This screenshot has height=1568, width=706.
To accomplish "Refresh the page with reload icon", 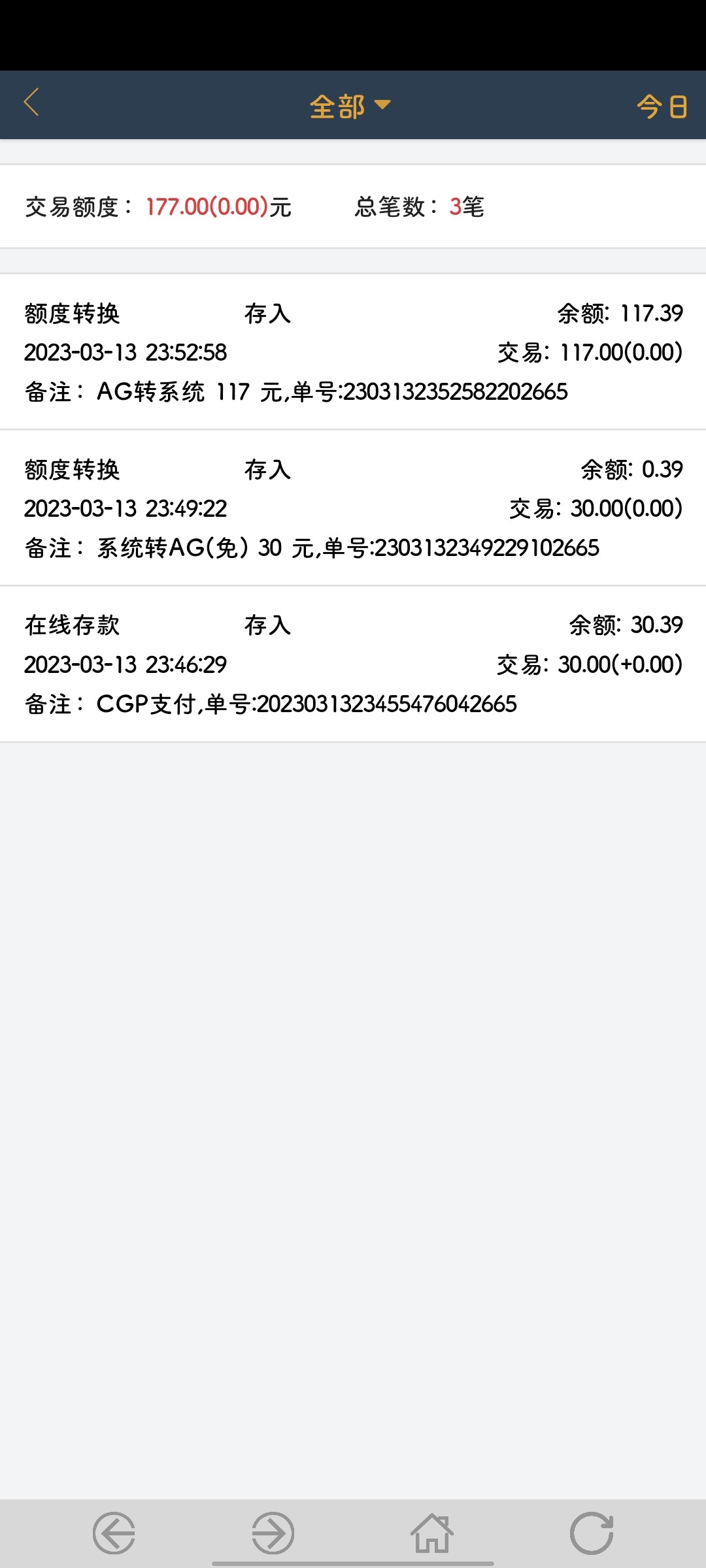I will 591,1532.
